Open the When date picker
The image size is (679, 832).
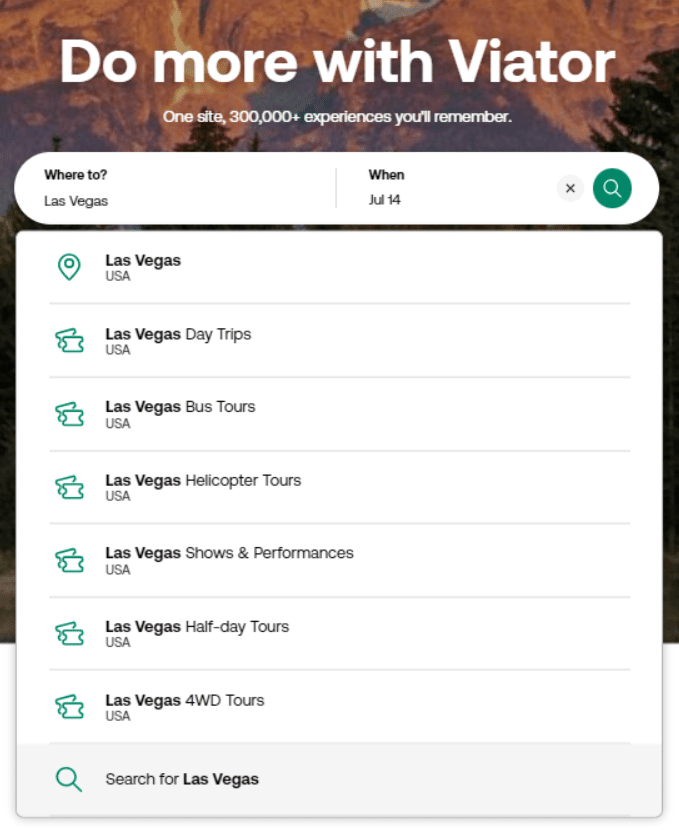(x=440, y=199)
